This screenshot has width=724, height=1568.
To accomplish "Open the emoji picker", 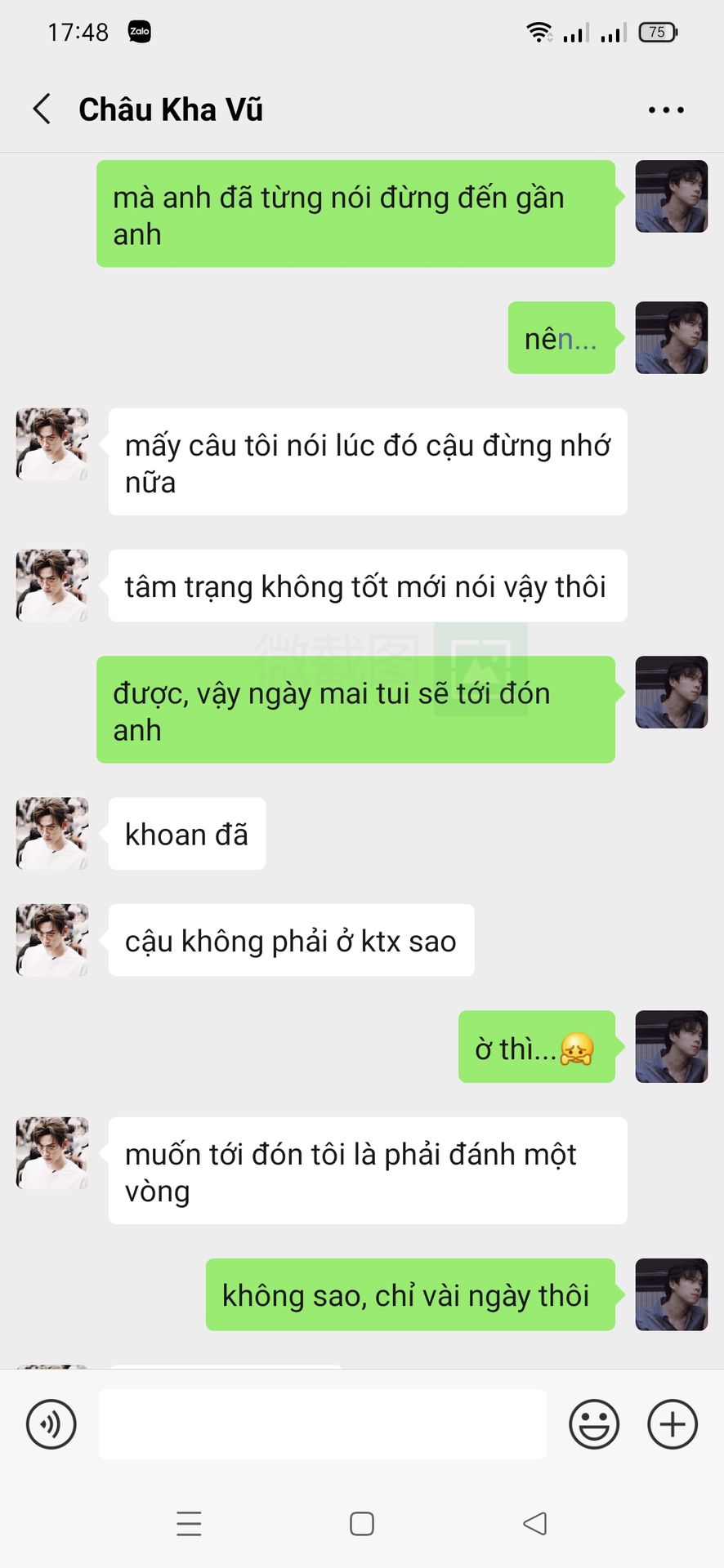I will point(594,1424).
